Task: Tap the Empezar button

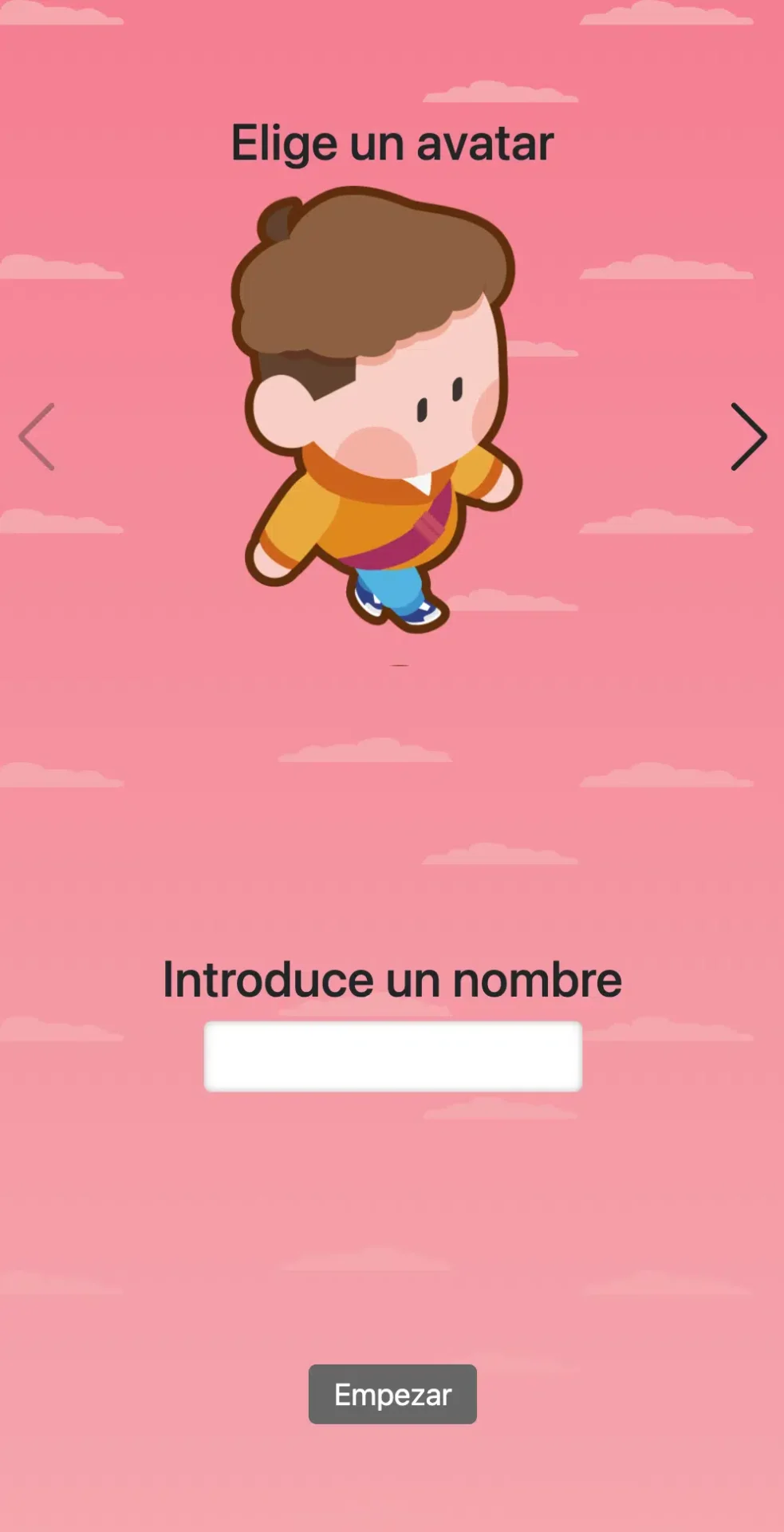Action: click(392, 1394)
